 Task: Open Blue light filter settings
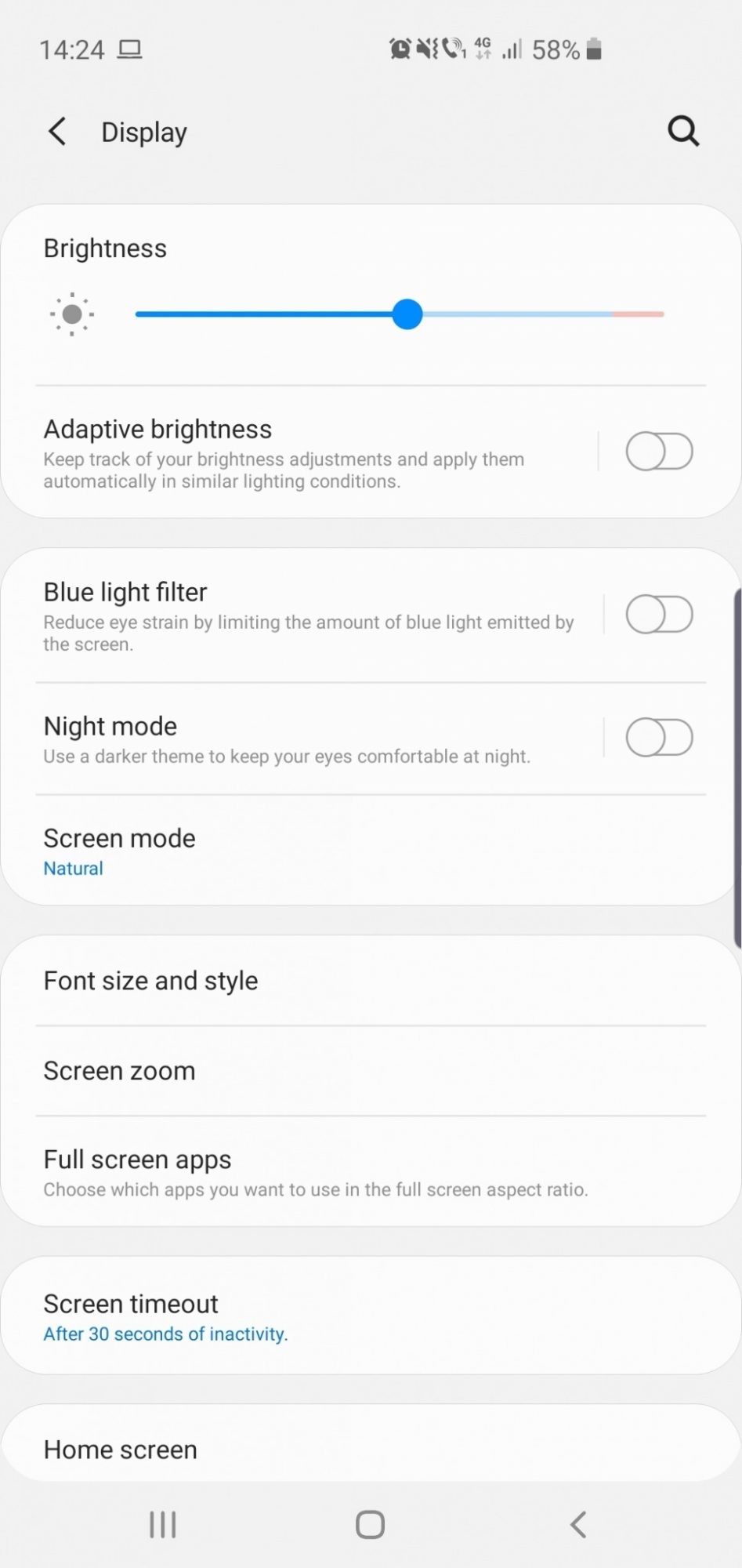306,615
